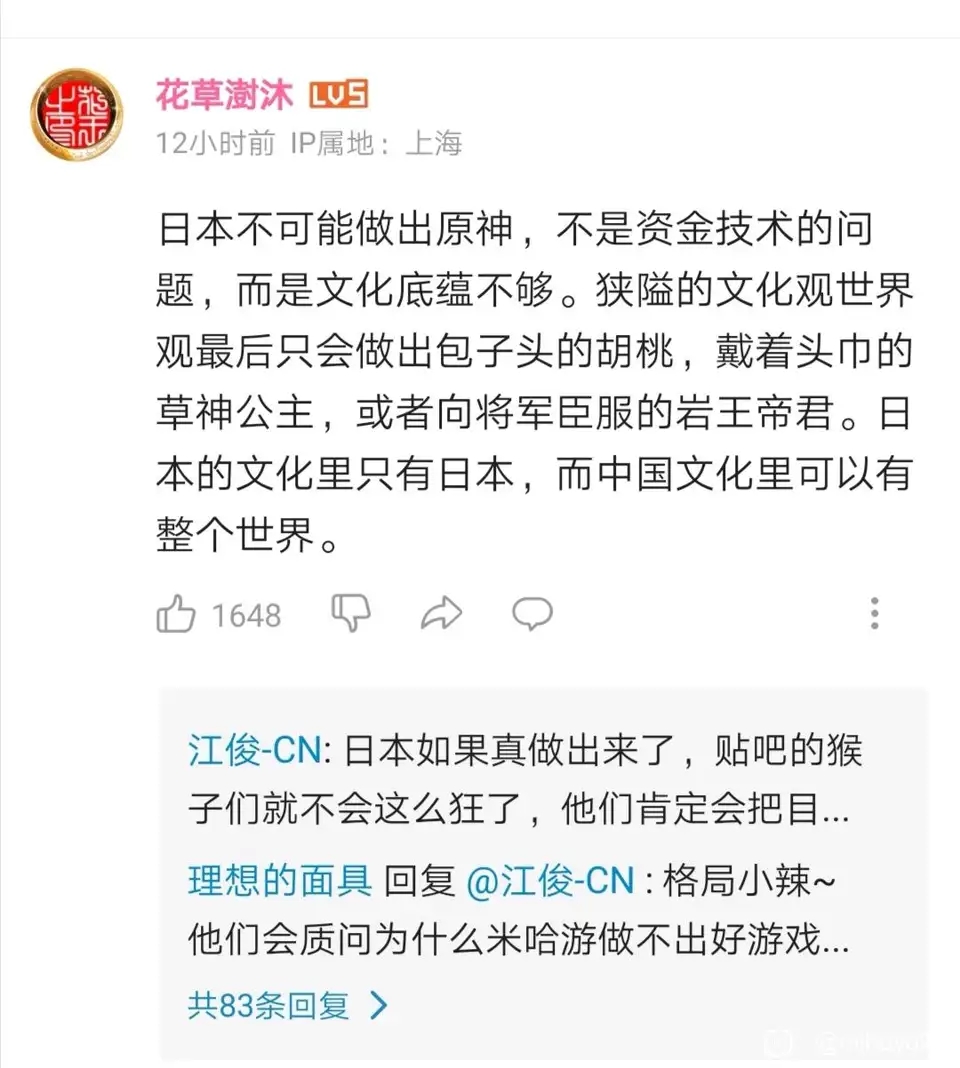Dislike 花草澍沐's comment
This screenshot has width=960, height=1068.
tap(350, 612)
